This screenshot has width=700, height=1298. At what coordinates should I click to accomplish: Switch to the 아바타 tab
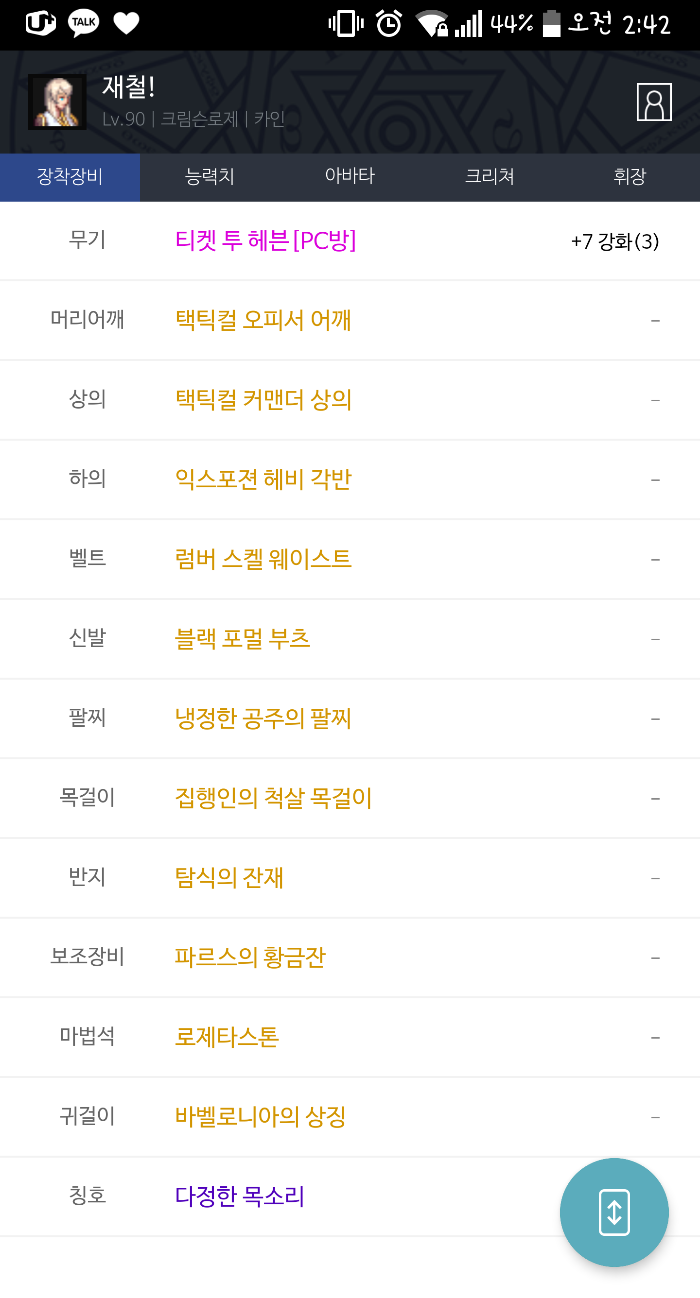pyautogui.click(x=350, y=177)
